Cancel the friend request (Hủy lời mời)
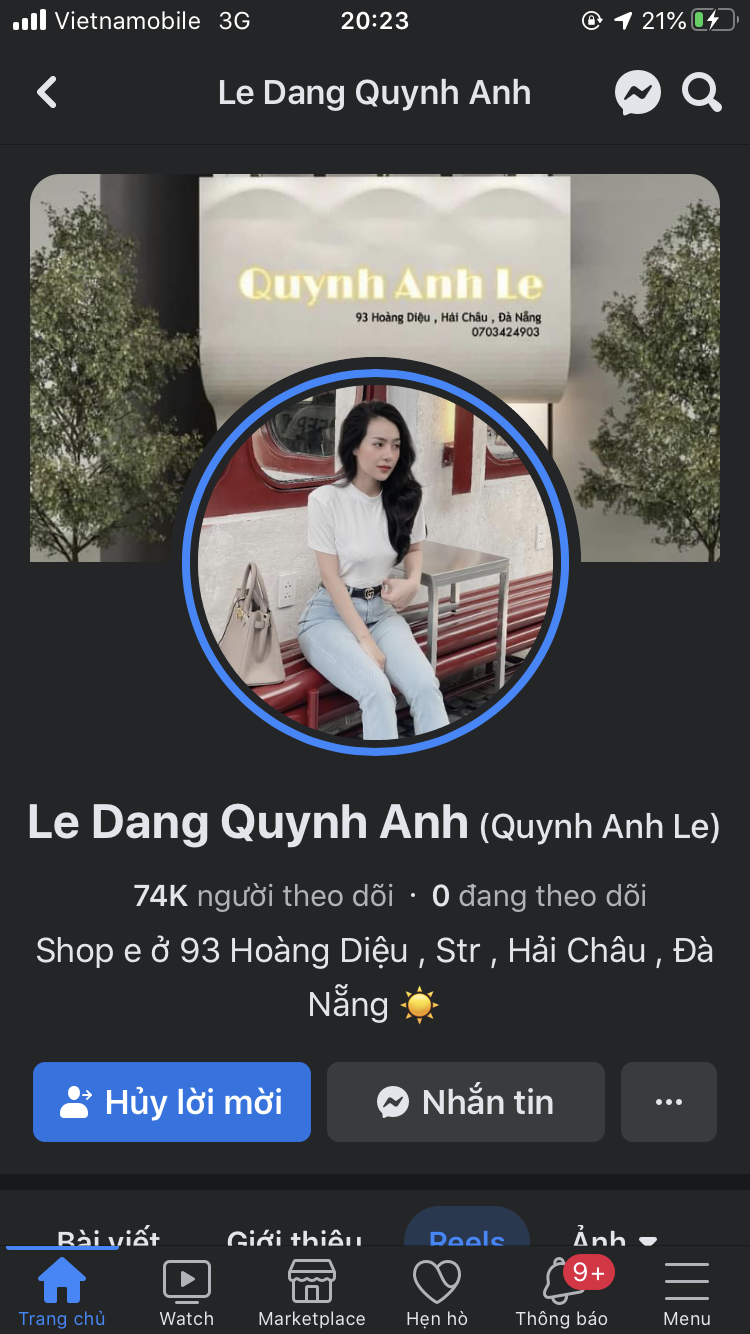The width and height of the screenshot is (750, 1334). [x=172, y=1102]
